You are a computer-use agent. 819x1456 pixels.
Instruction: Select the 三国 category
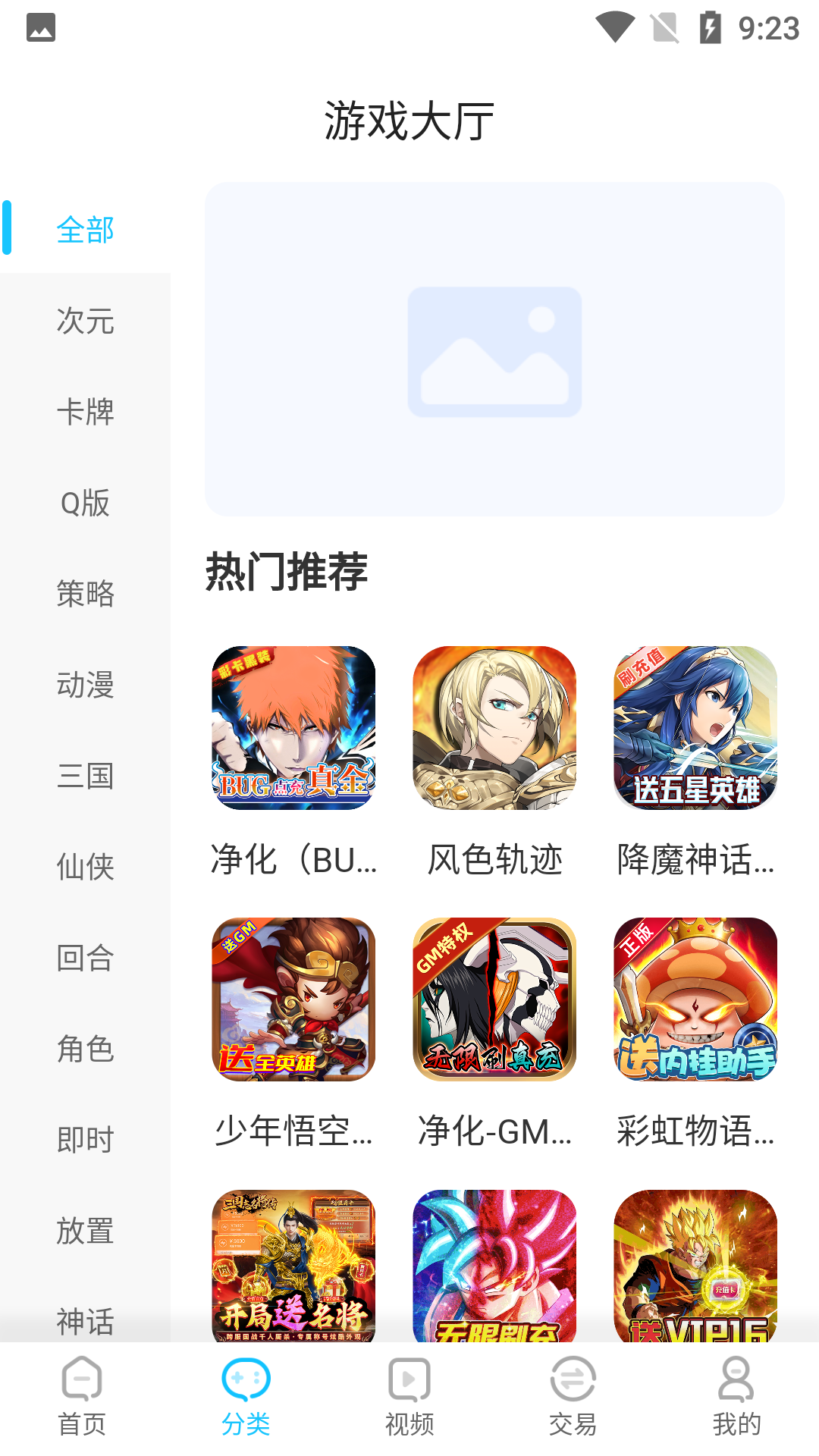[x=85, y=776]
